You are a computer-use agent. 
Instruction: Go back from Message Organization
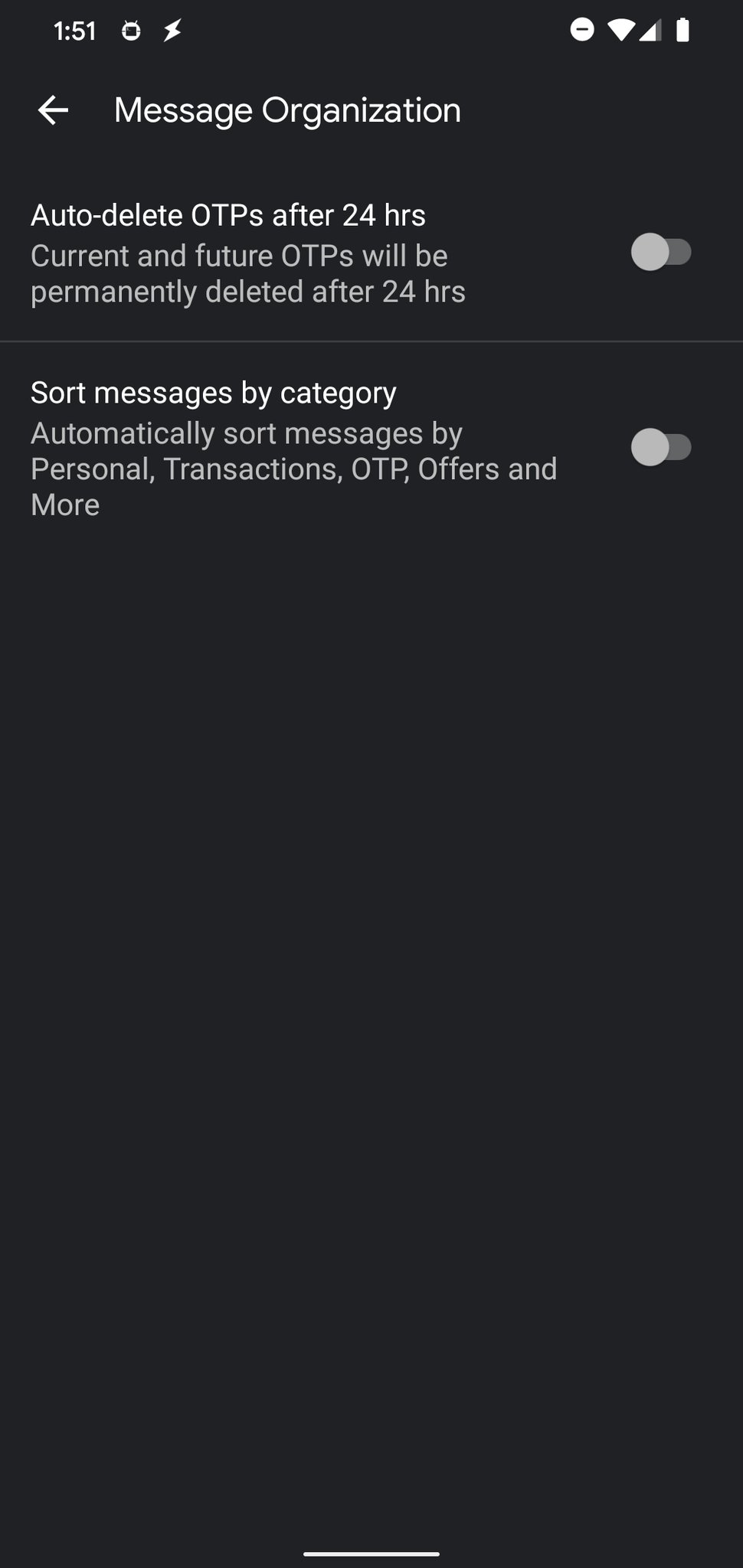coord(53,110)
